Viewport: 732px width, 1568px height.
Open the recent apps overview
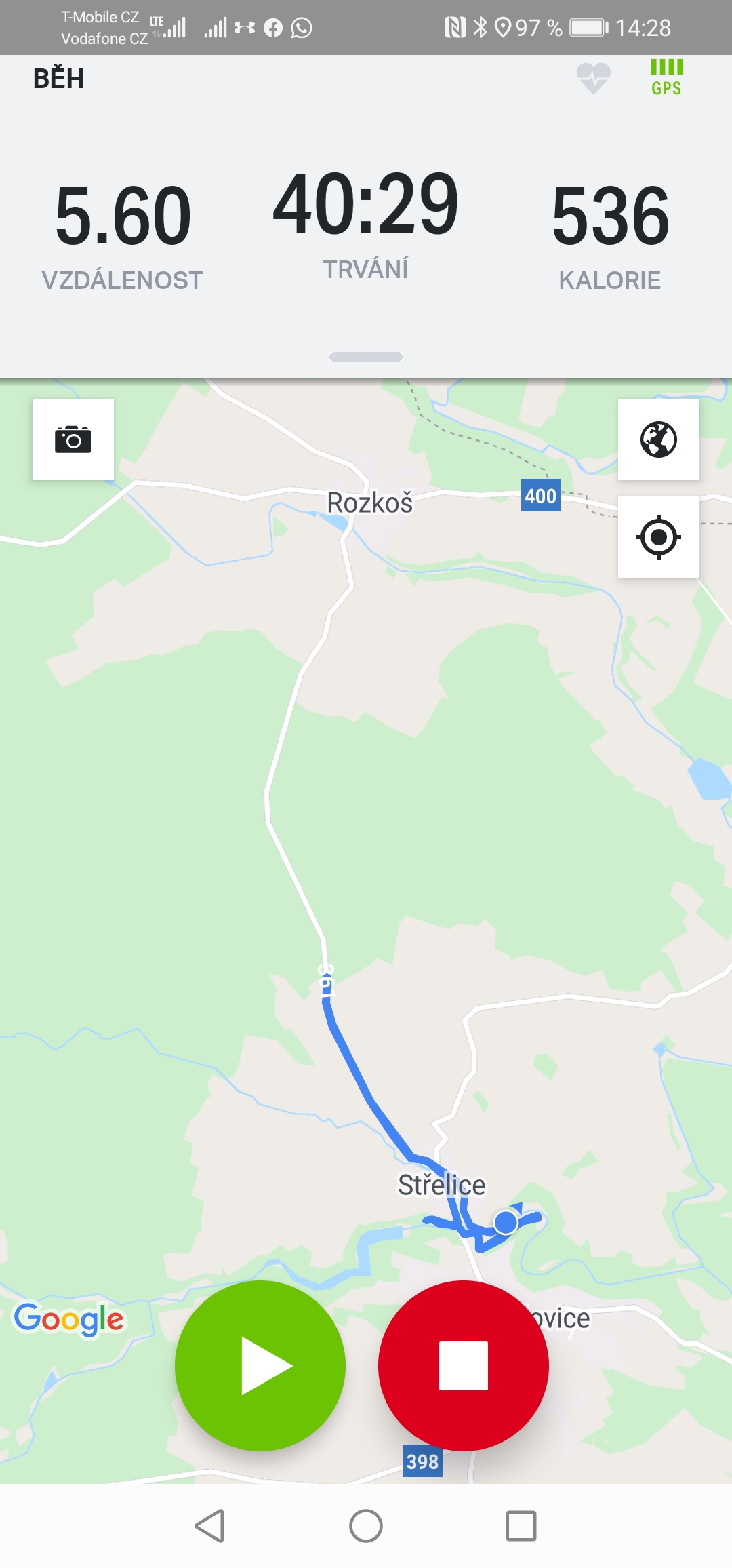(521, 1526)
